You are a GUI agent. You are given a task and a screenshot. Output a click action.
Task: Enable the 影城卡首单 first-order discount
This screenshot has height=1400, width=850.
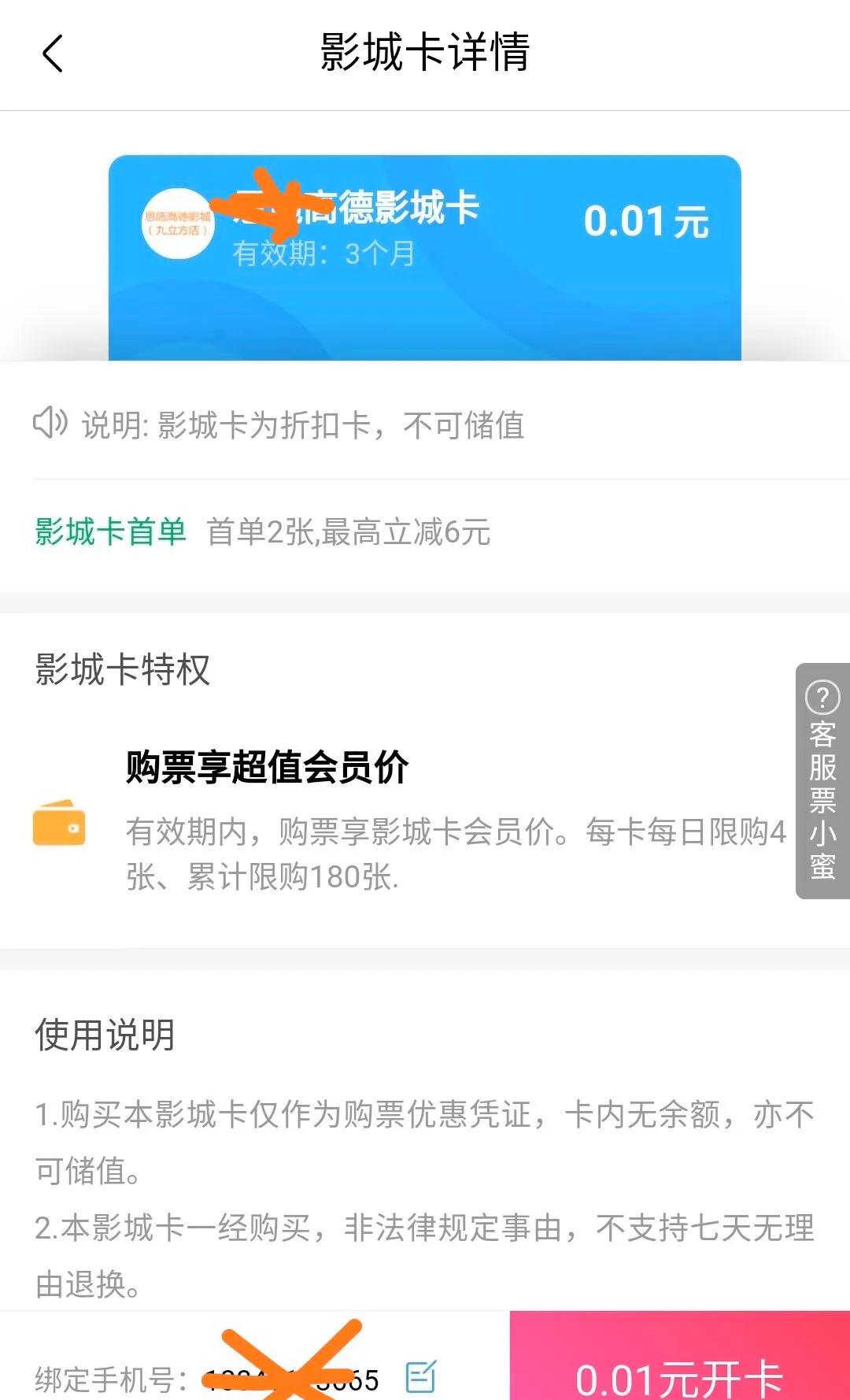110,534
